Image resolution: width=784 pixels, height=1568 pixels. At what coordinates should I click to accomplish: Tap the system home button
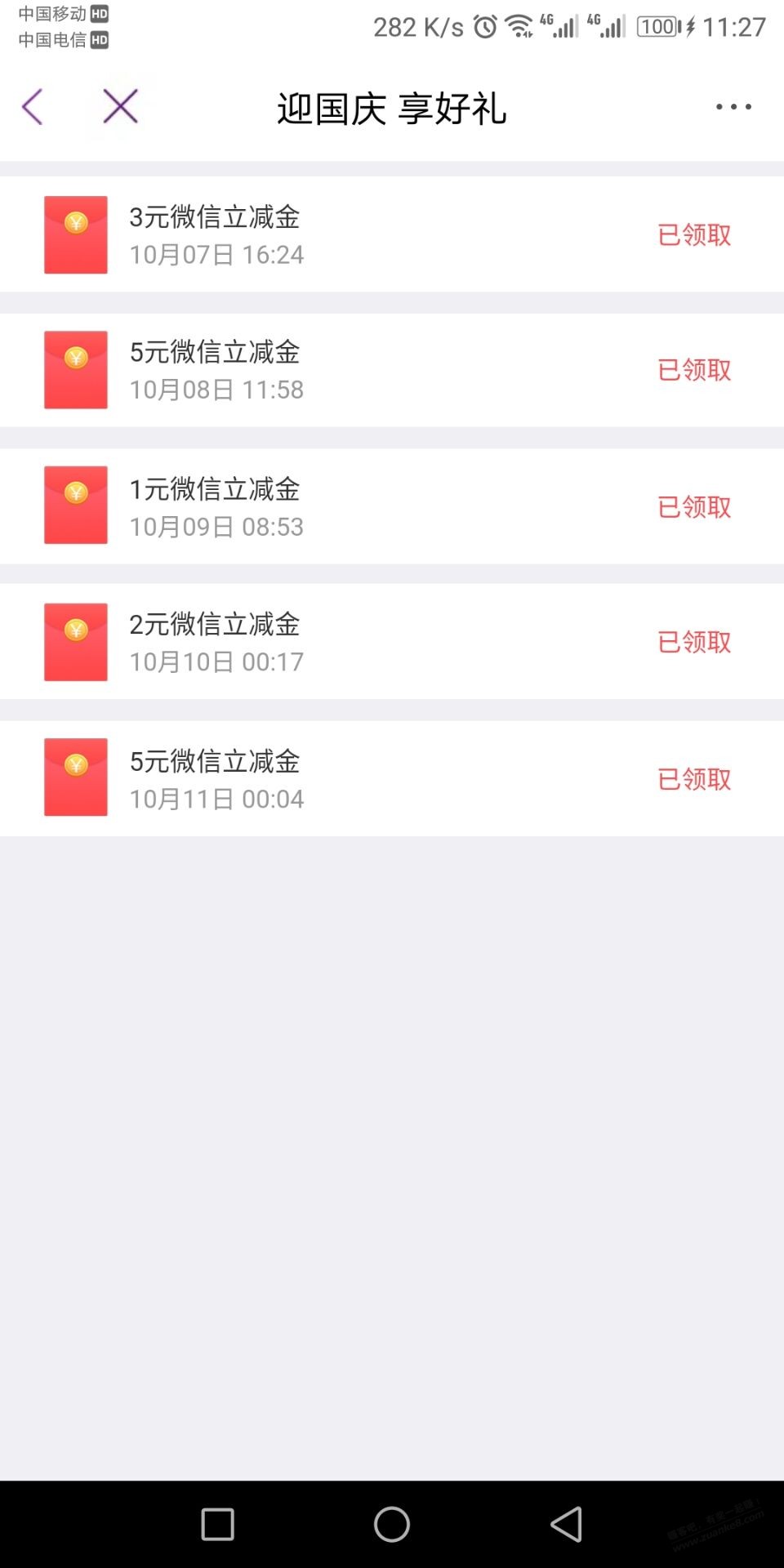pyautogui.click(x=392, y=1524)
